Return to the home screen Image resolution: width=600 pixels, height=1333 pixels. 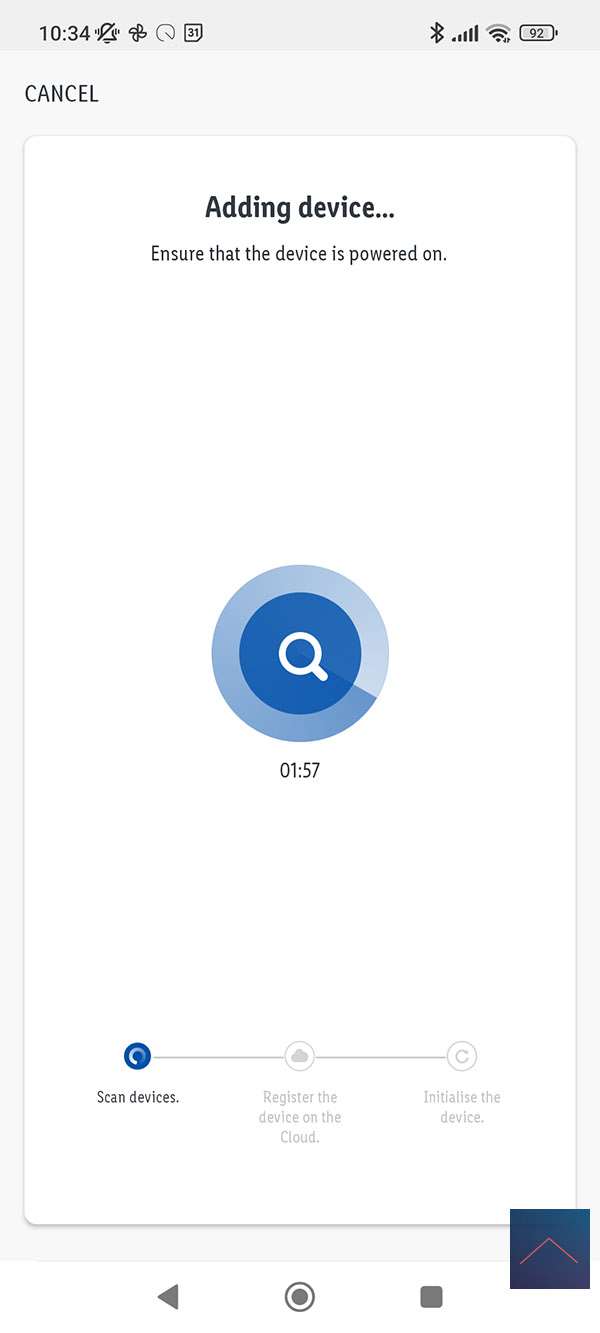tap(299, 1297)
